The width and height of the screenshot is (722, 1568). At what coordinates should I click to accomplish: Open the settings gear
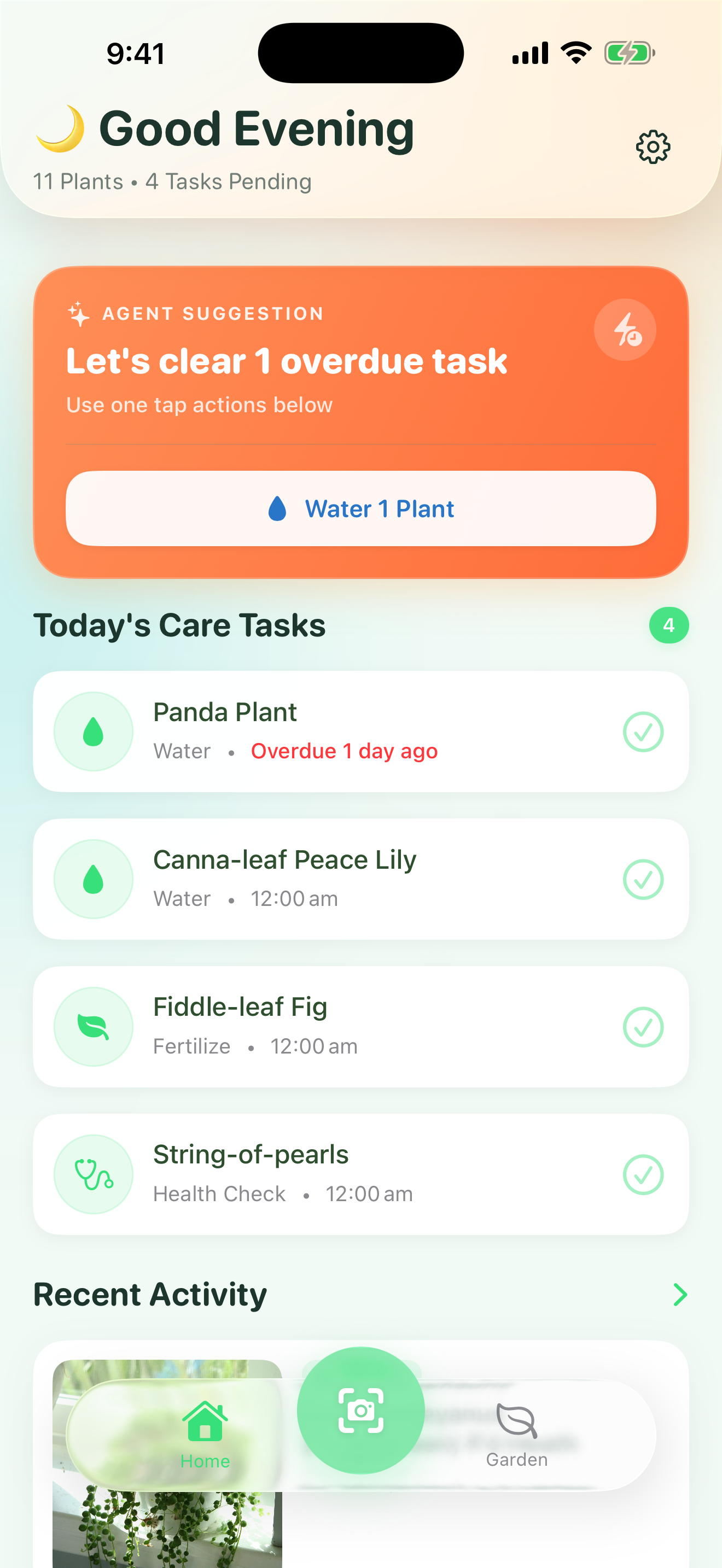coord(653,147)
